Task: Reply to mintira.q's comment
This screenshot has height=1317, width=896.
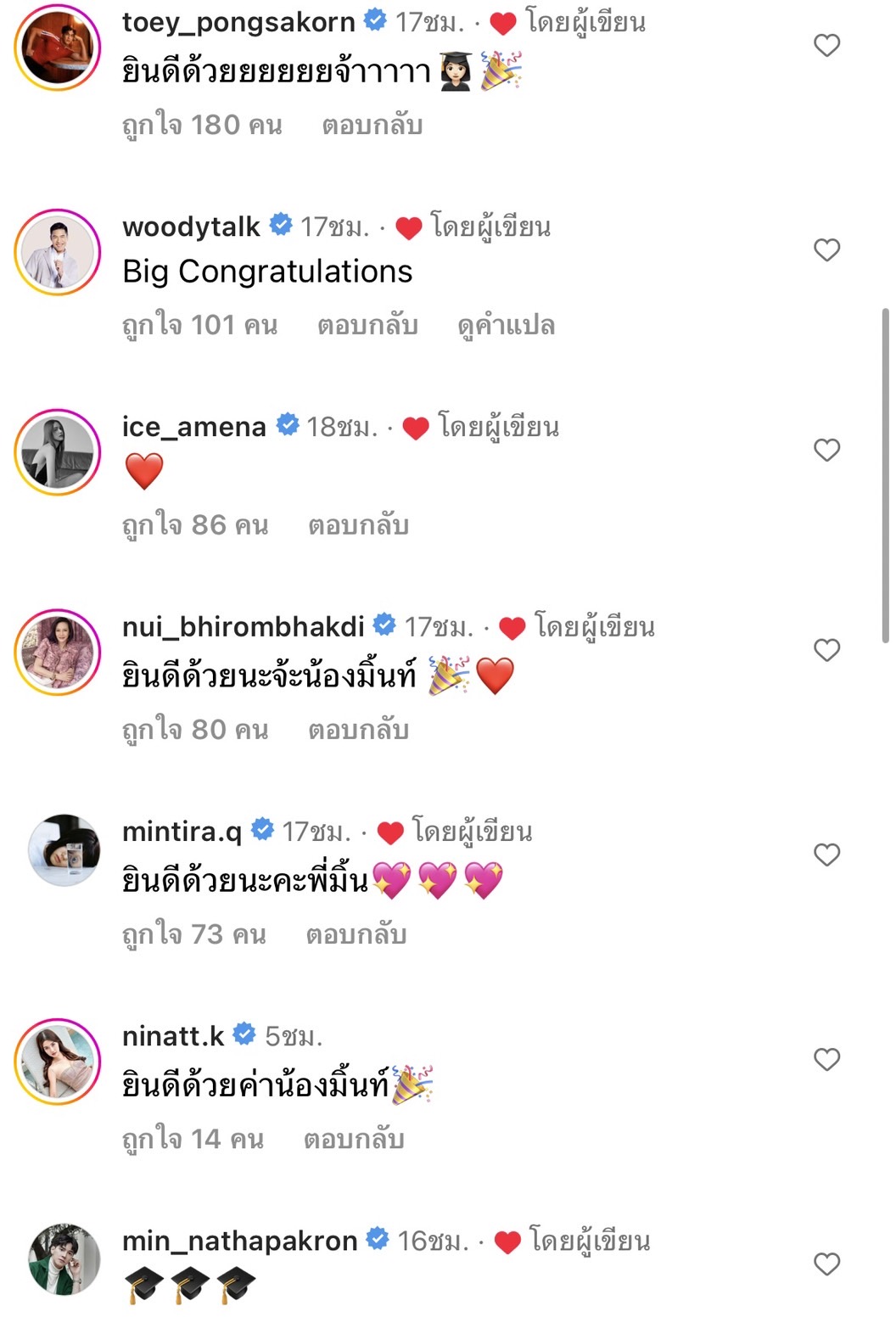Action: [x=356, y=934]
